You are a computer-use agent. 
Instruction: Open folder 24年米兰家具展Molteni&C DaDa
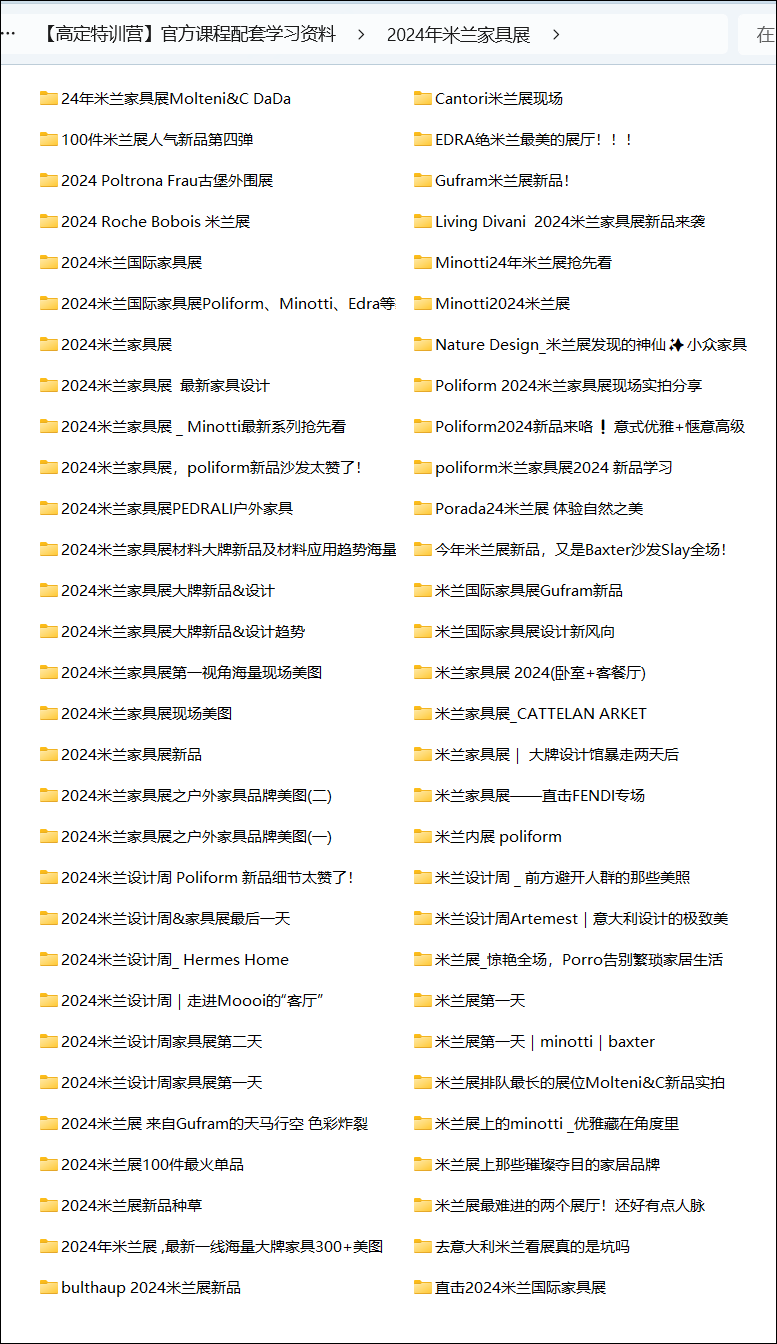pos(175,98)
